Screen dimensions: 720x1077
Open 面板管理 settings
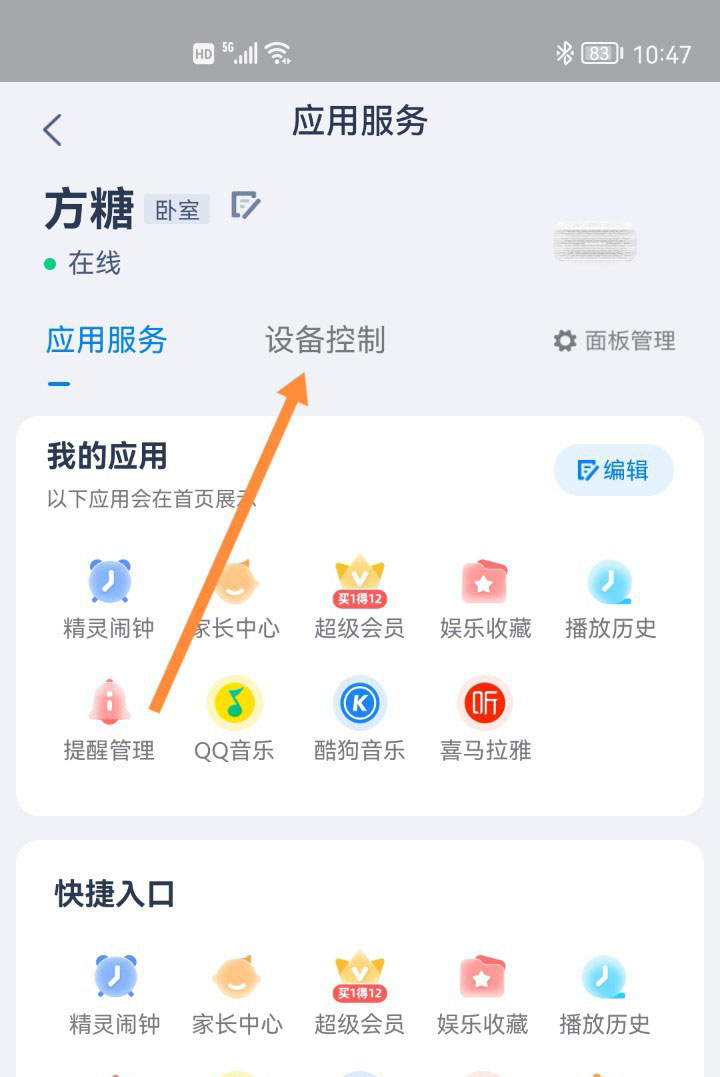615,341
